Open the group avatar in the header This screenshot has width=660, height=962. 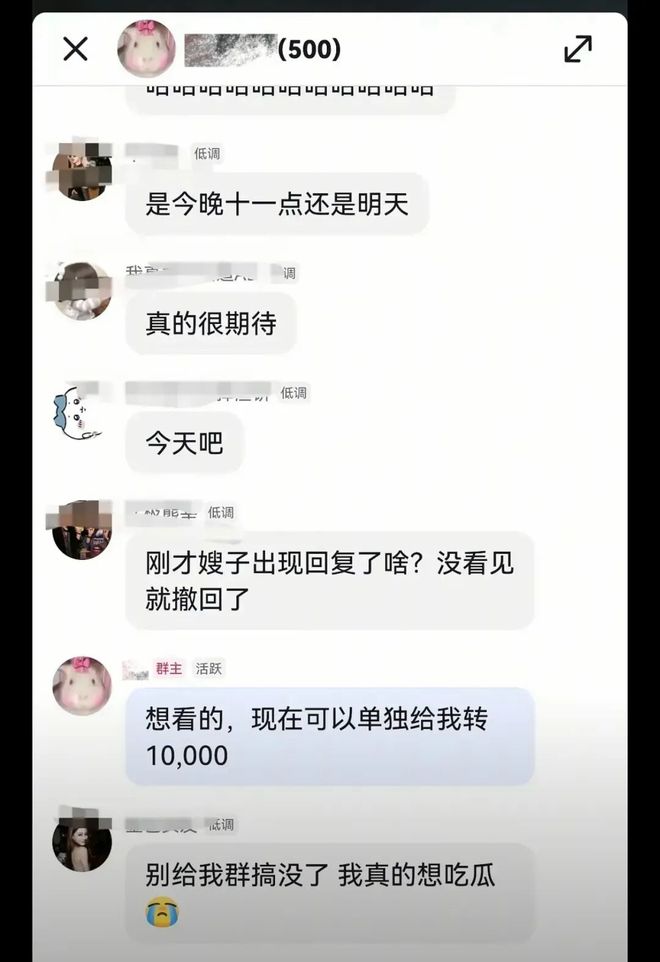pos(146,48)
